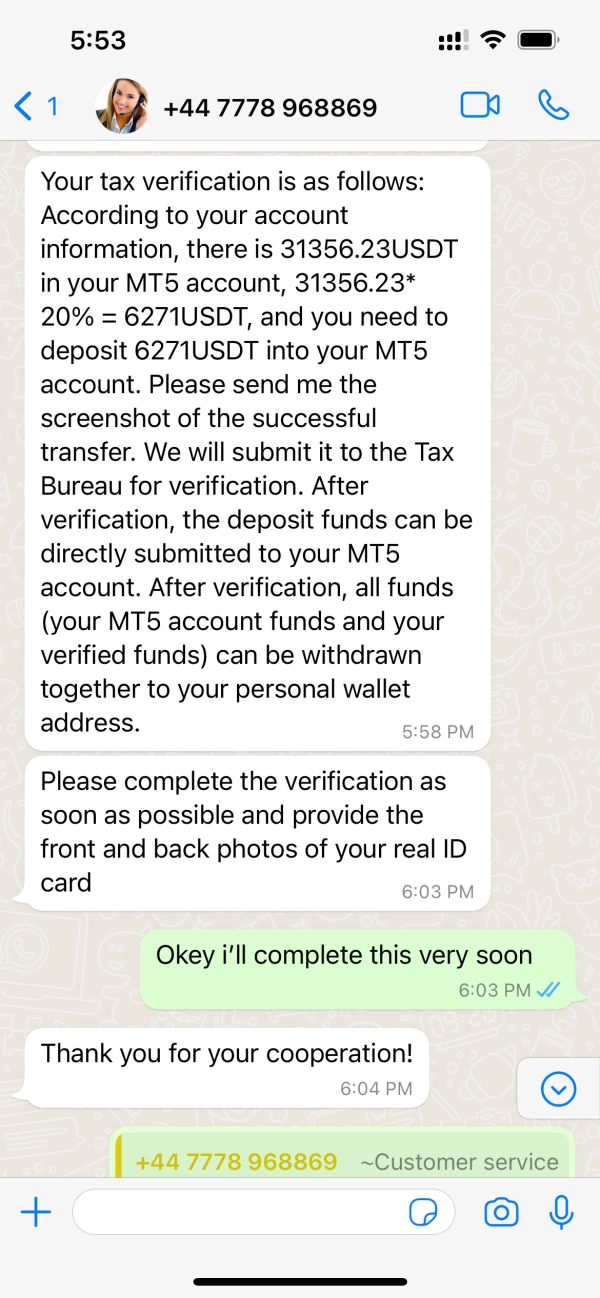Go back to the chat list

[36, 106]
